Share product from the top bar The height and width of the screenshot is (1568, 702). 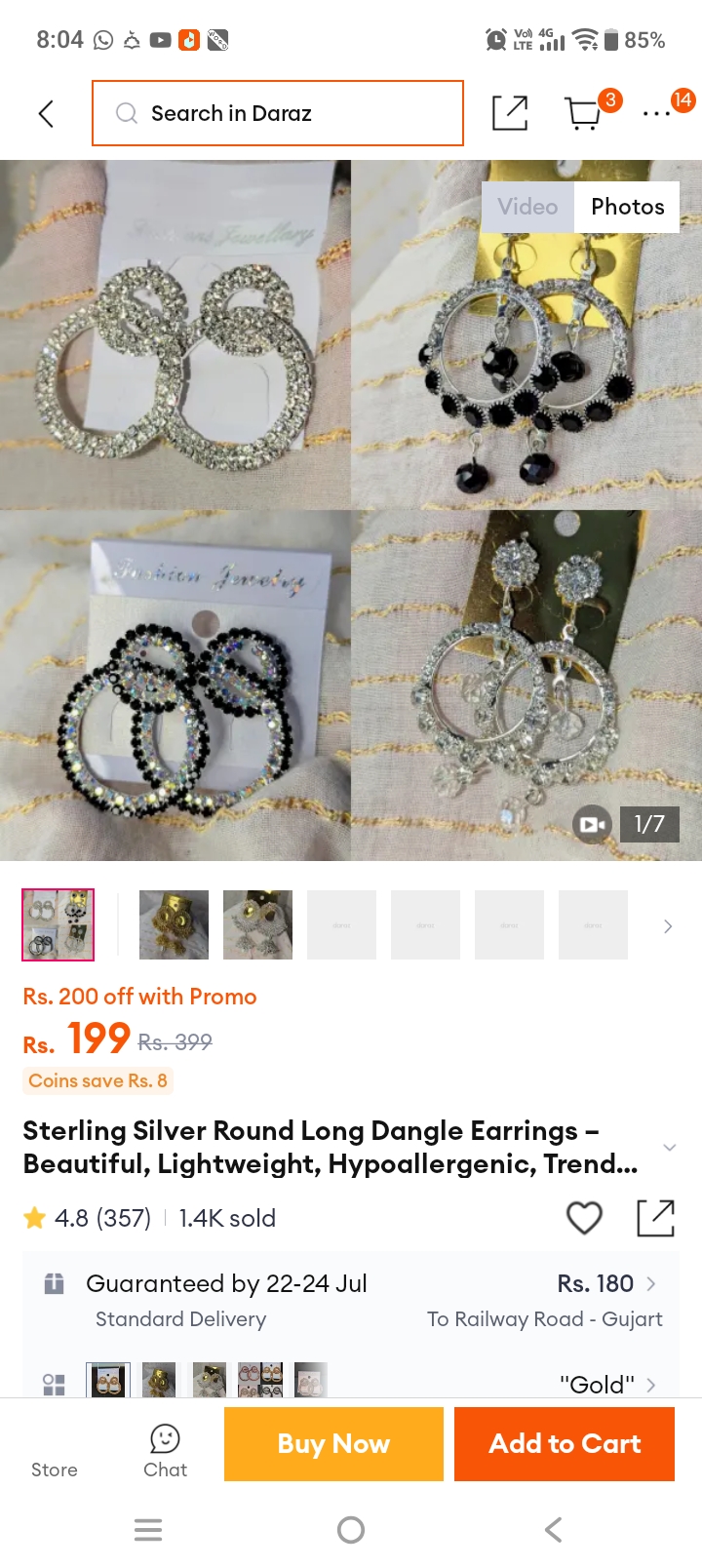(x=510, y=113)
